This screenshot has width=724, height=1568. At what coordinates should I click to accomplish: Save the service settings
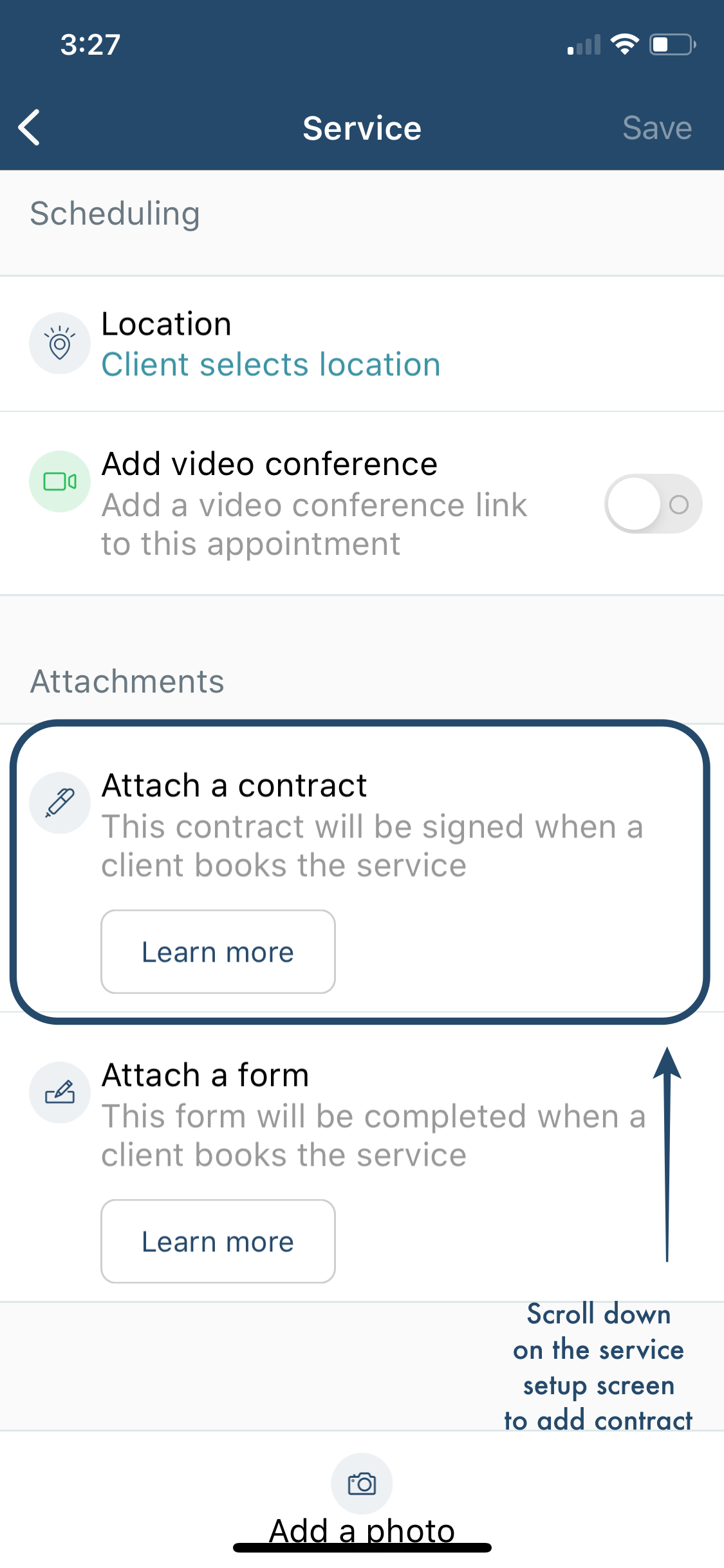click(x=657, y=127)
